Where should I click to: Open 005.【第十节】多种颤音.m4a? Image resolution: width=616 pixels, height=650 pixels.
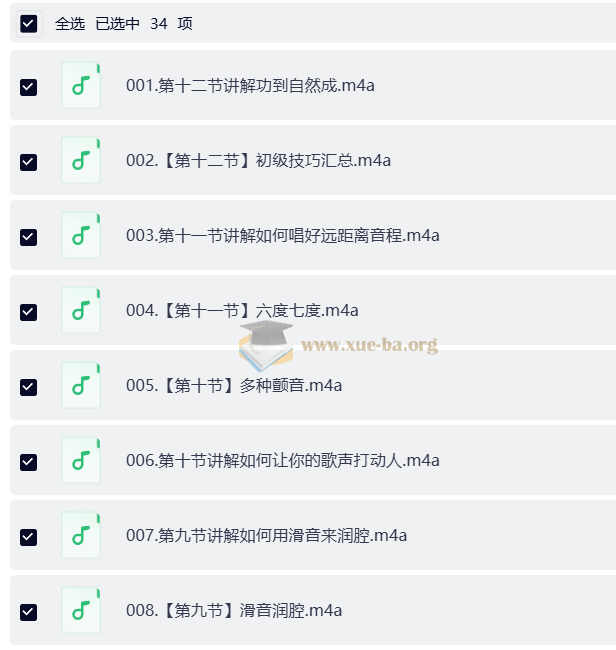point(234,386)
